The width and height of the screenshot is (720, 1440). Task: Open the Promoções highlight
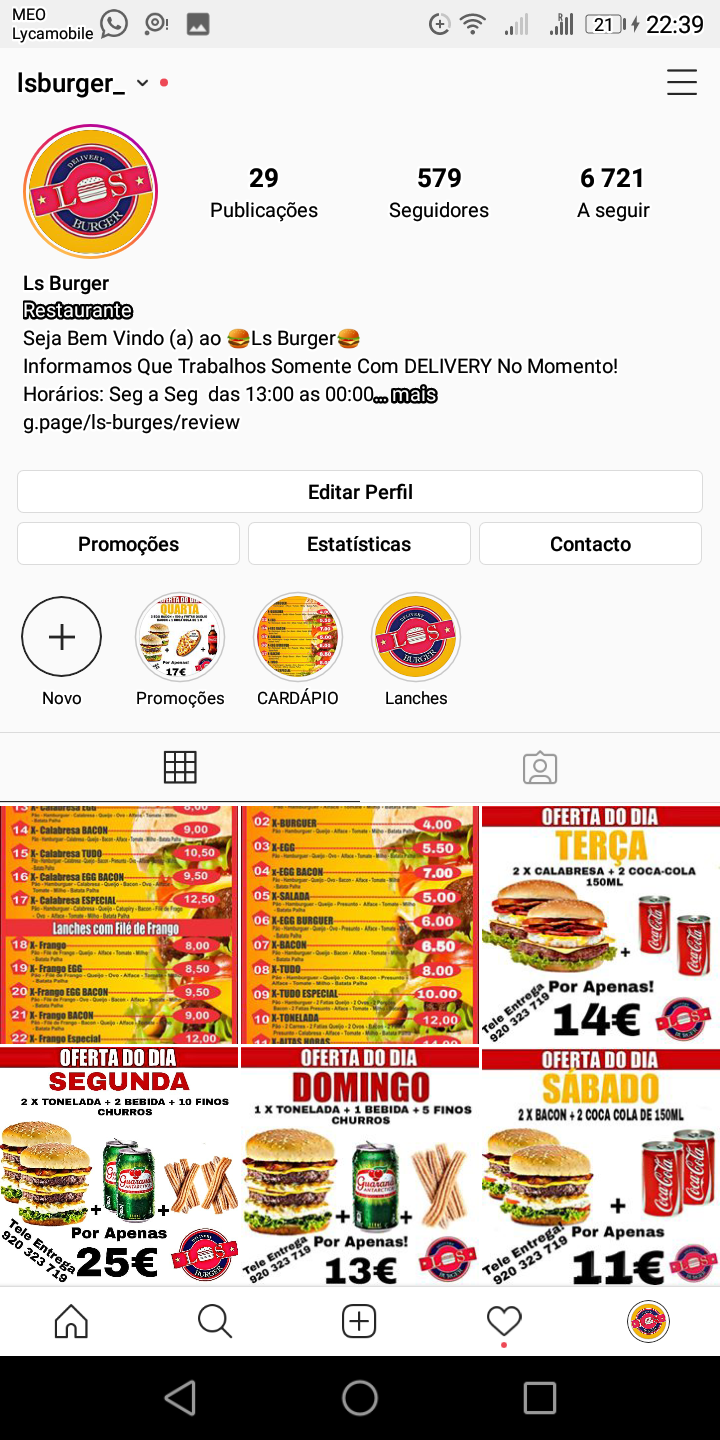pyautogui.click(x=180, y=637)
